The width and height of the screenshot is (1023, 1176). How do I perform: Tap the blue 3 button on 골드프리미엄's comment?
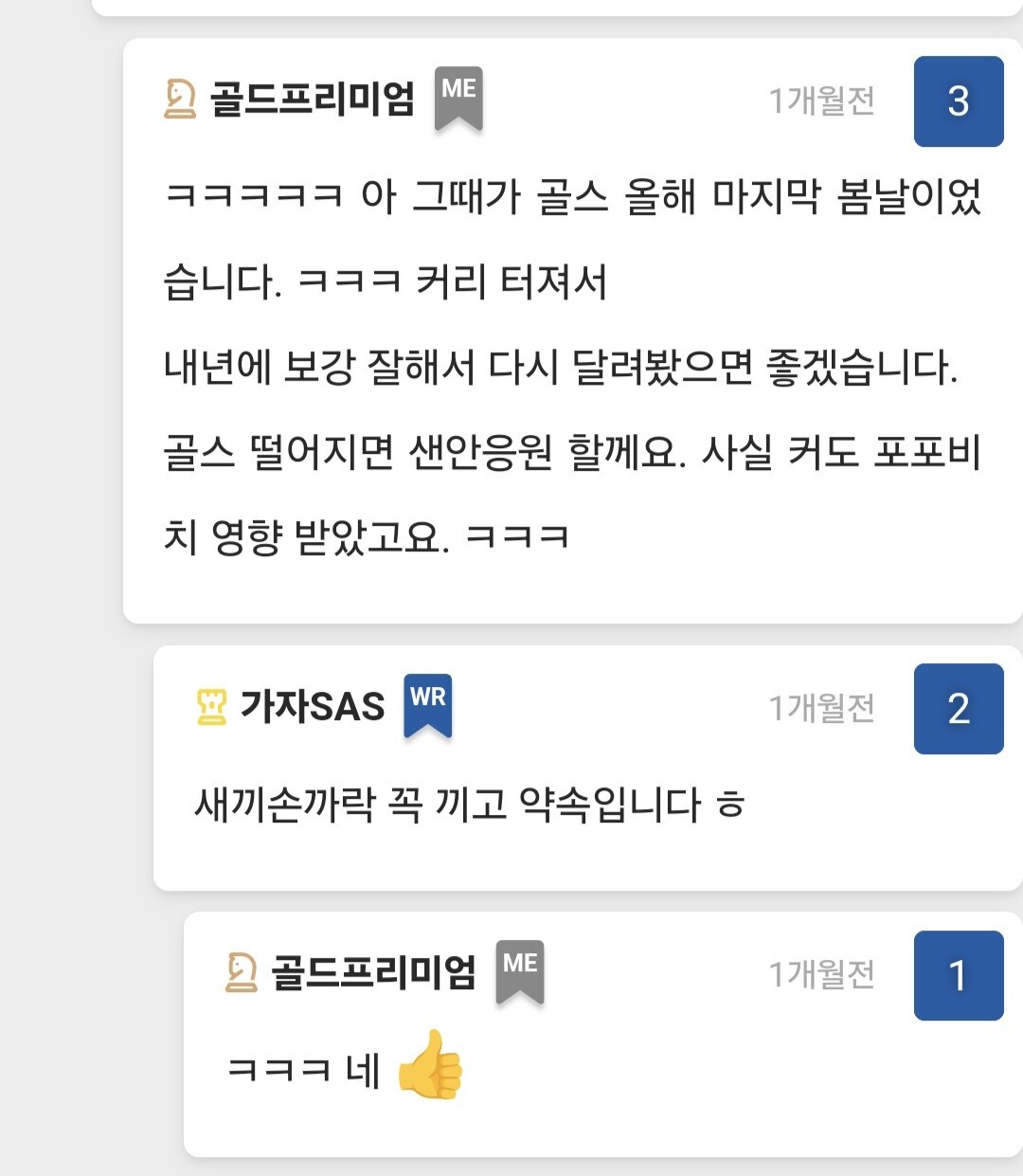959,101
